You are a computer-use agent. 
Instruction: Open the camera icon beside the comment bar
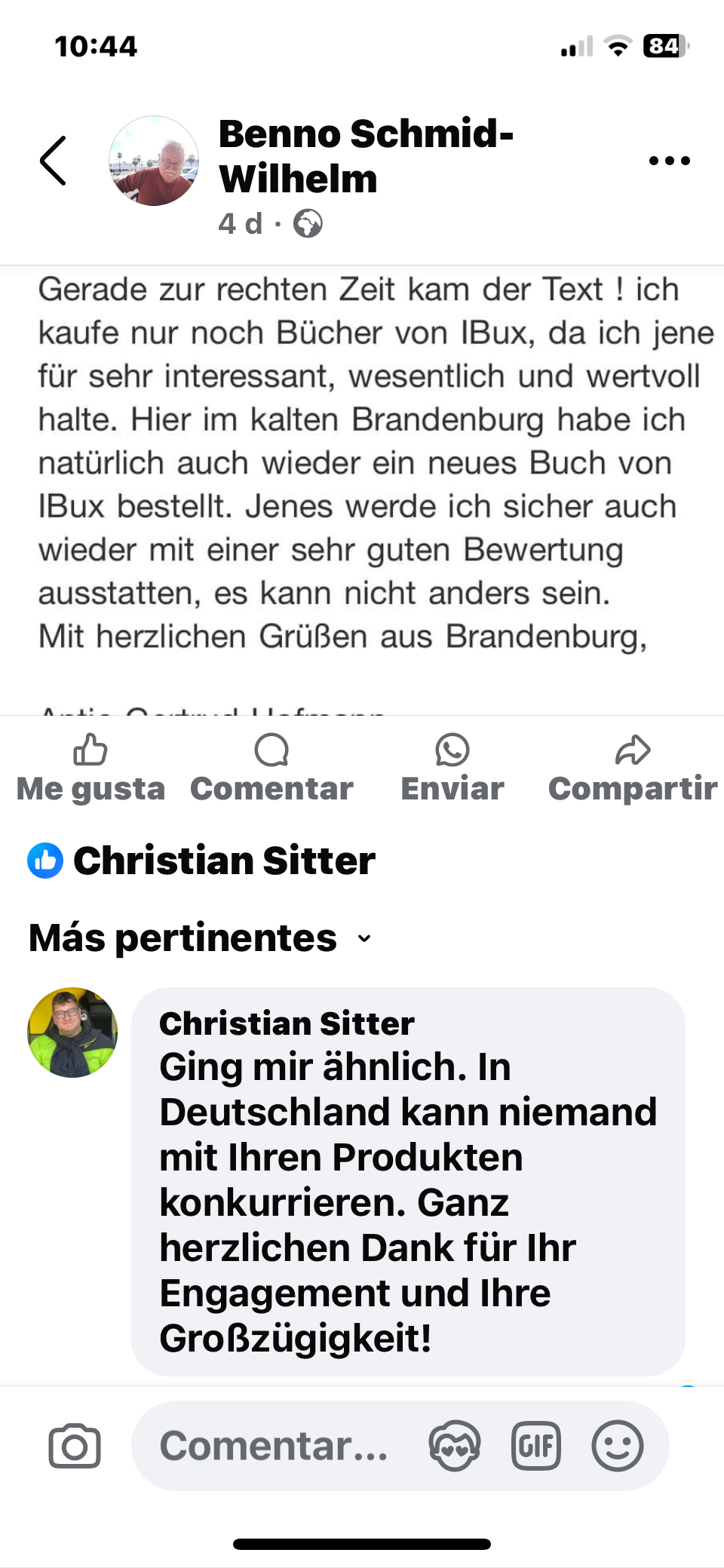tap(73, 1446)
